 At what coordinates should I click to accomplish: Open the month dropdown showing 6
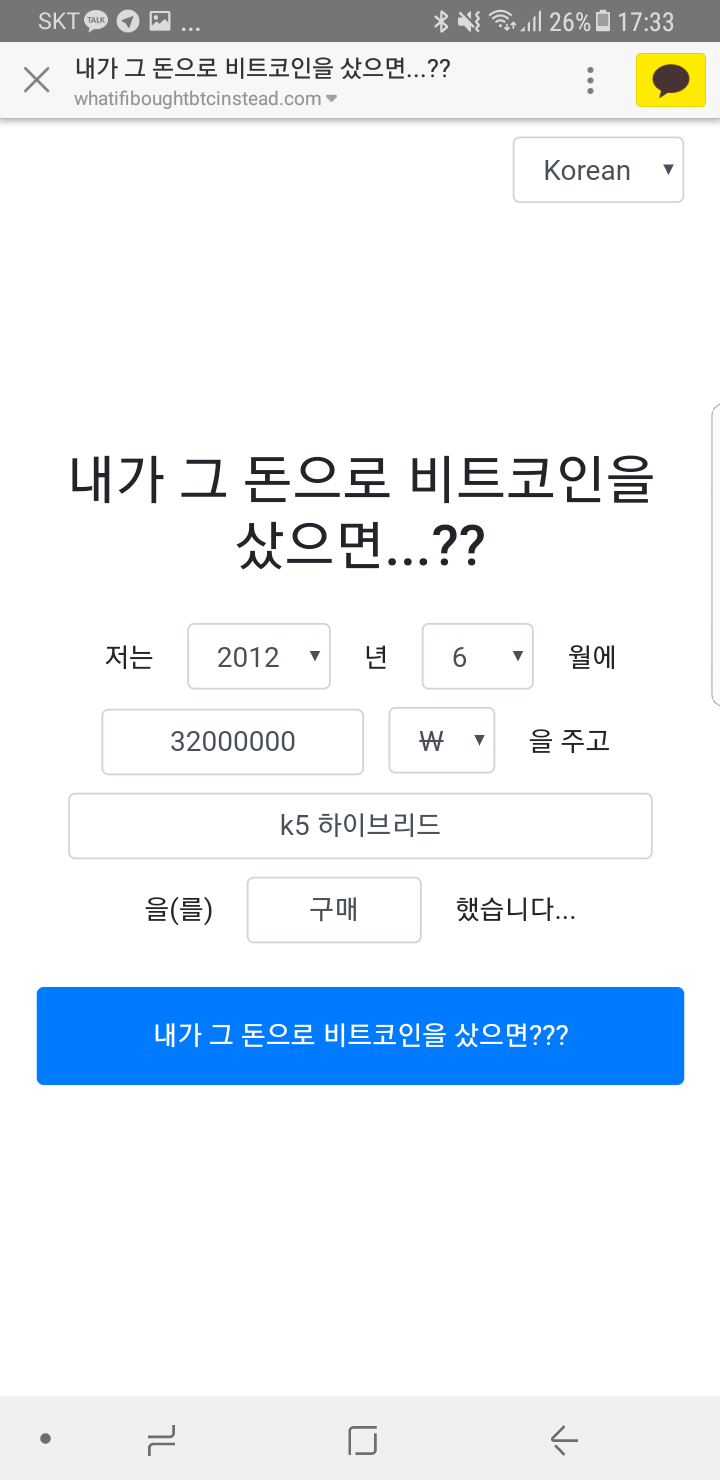(477, 656)
